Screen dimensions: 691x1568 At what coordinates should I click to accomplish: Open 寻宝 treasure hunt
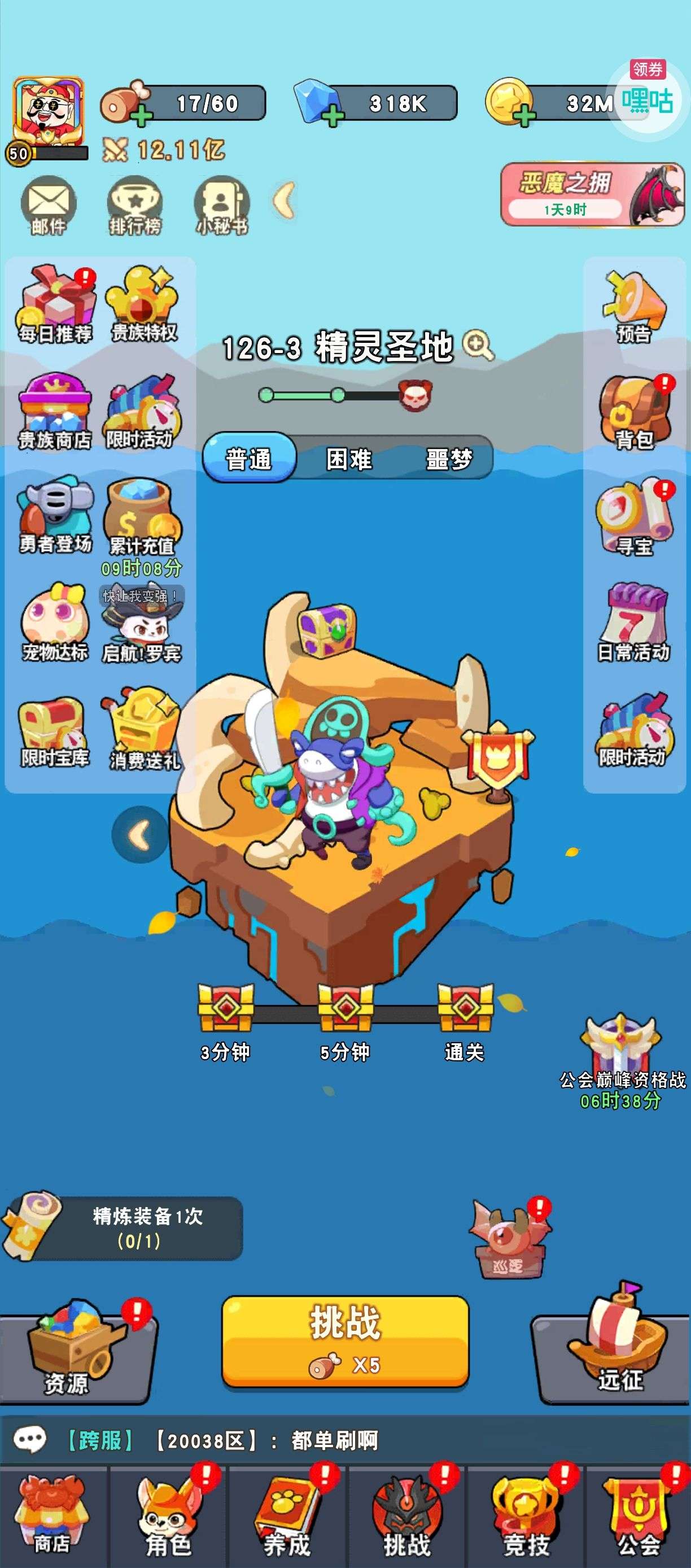pos(635,517)
